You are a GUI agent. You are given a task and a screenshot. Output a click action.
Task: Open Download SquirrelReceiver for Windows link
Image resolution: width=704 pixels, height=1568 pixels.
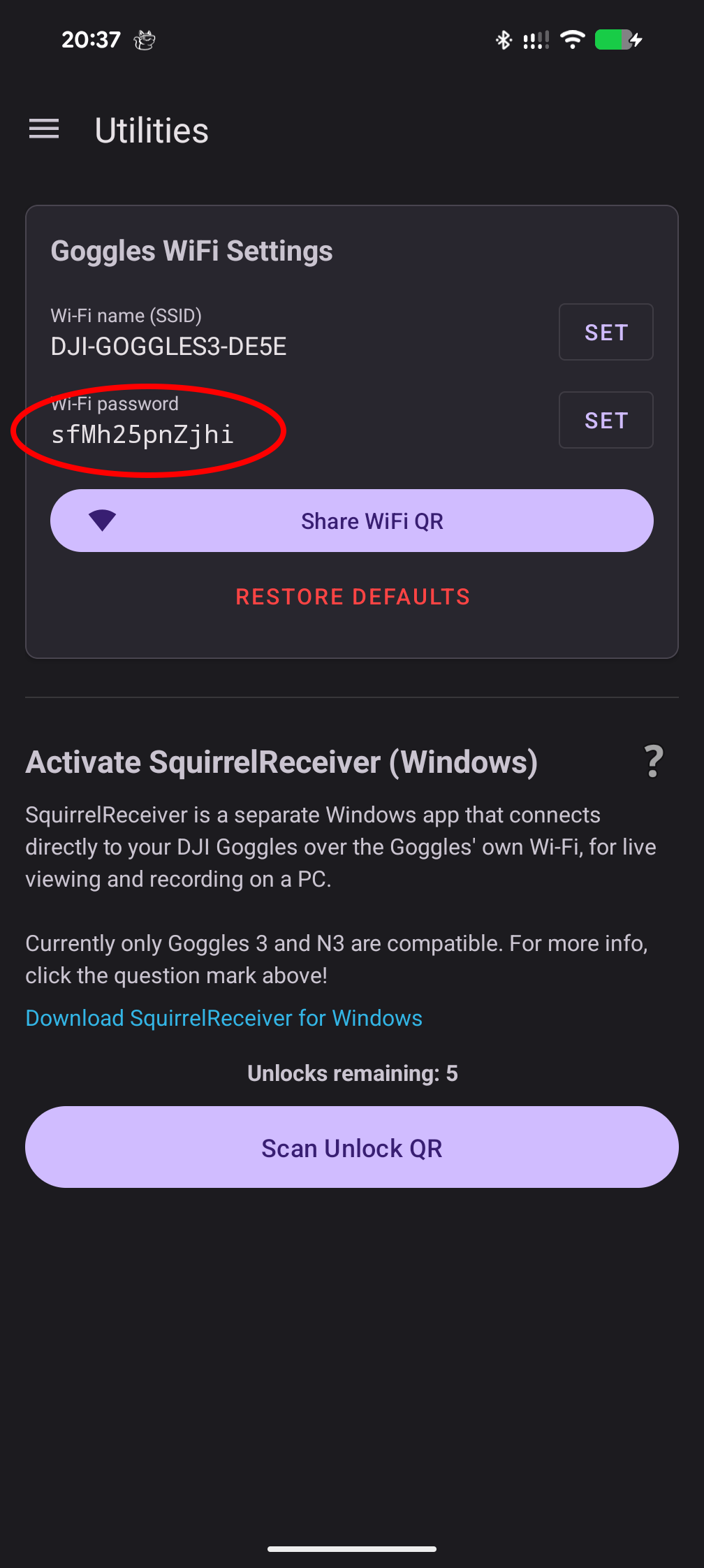pos(223,1018)
